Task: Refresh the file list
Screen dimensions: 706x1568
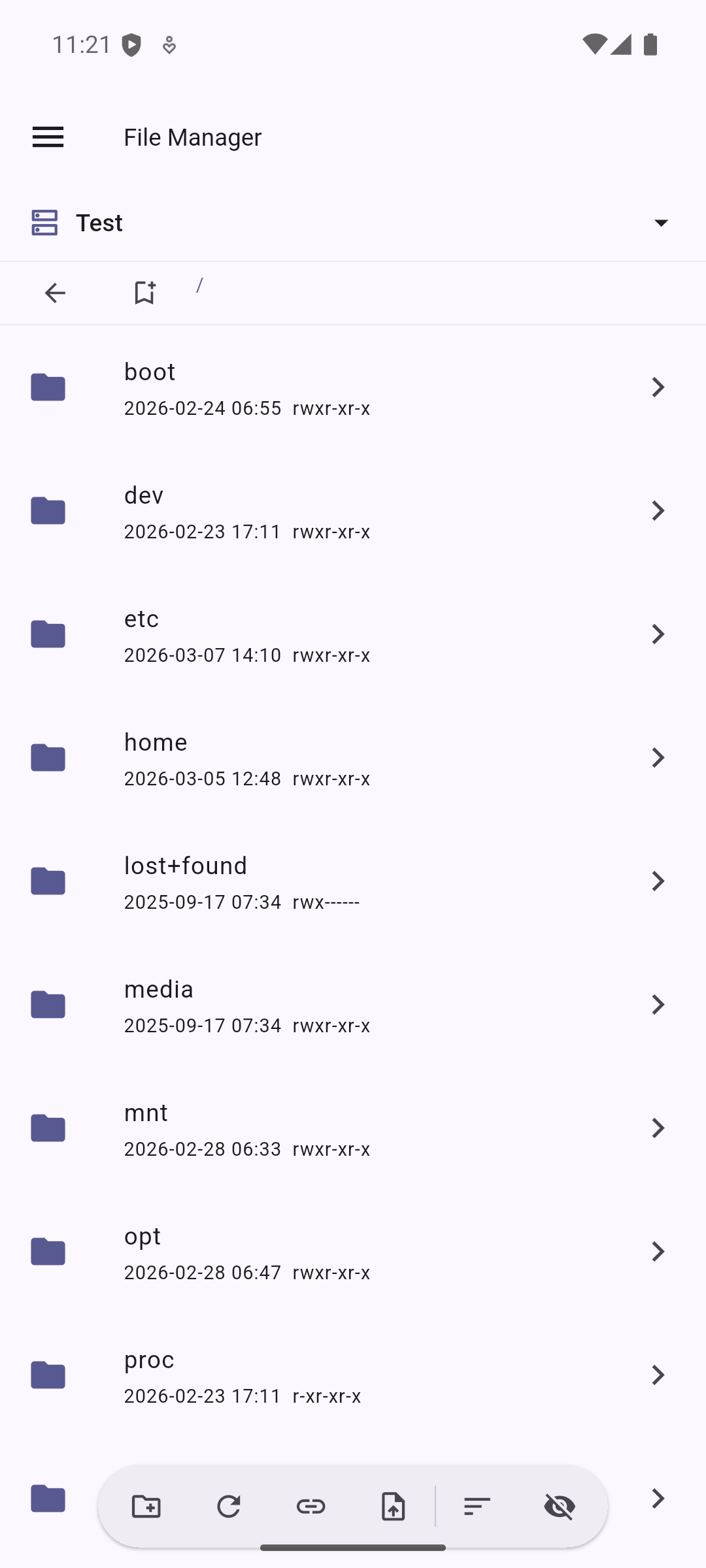Action: click(228, 1507)
